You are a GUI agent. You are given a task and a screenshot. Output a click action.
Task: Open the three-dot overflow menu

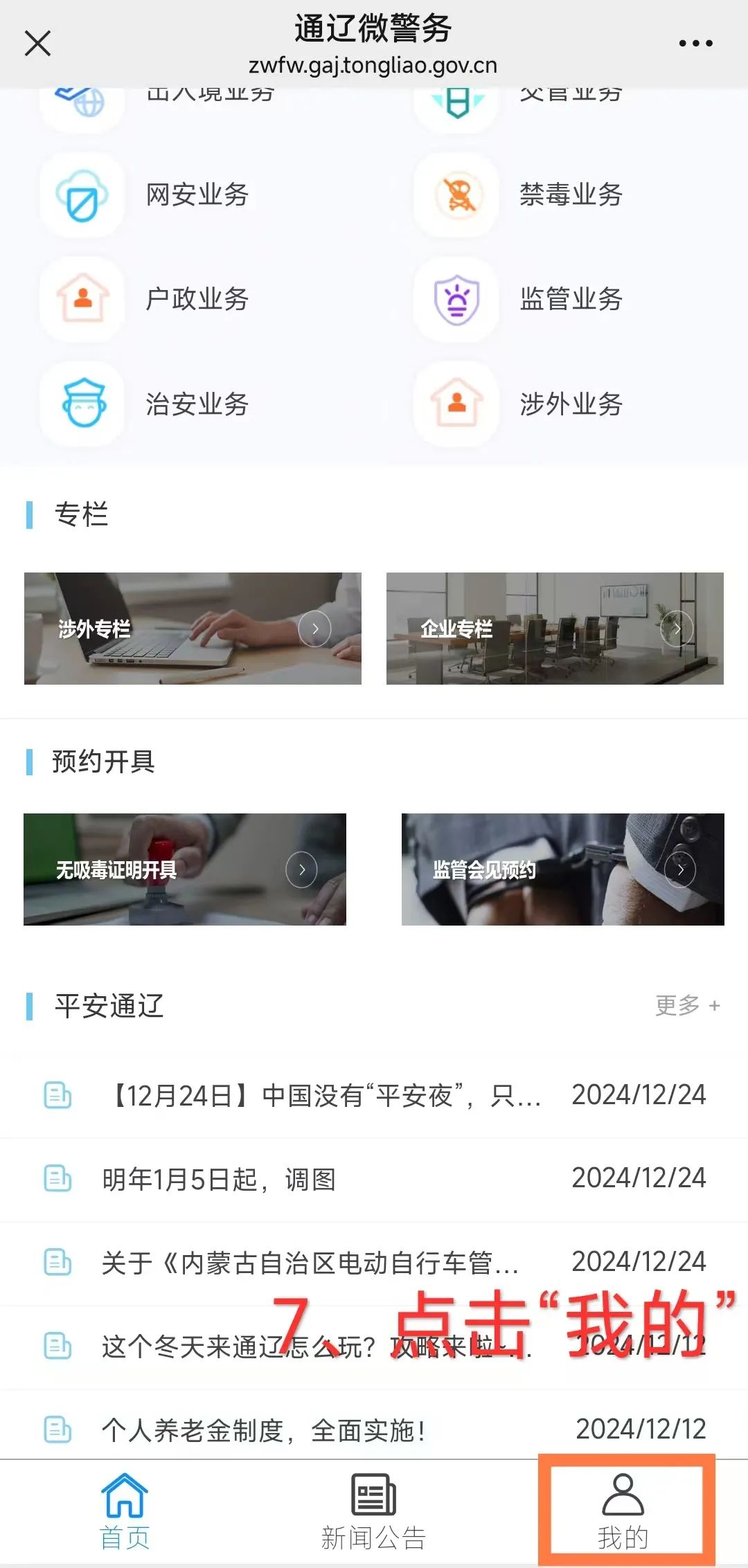point(695,43)
